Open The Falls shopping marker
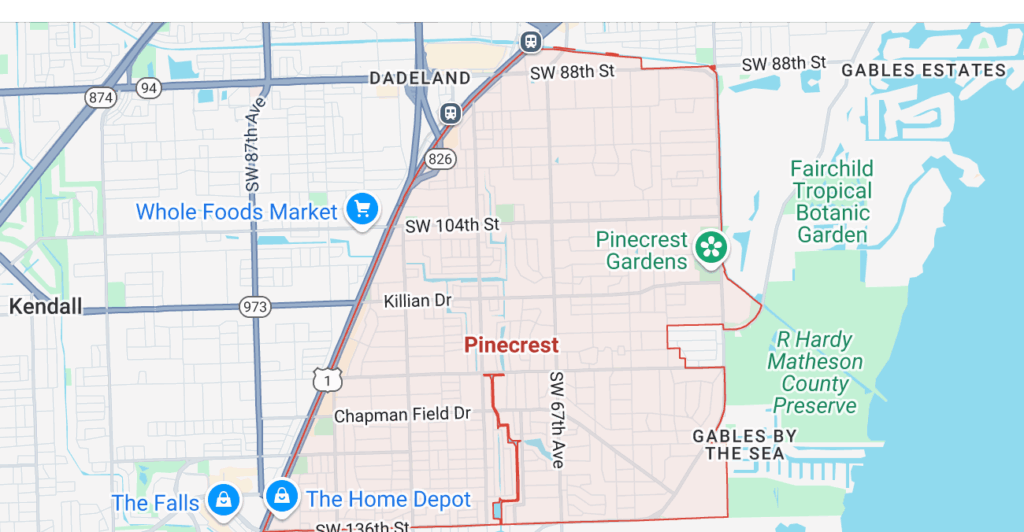 [224, 499]
